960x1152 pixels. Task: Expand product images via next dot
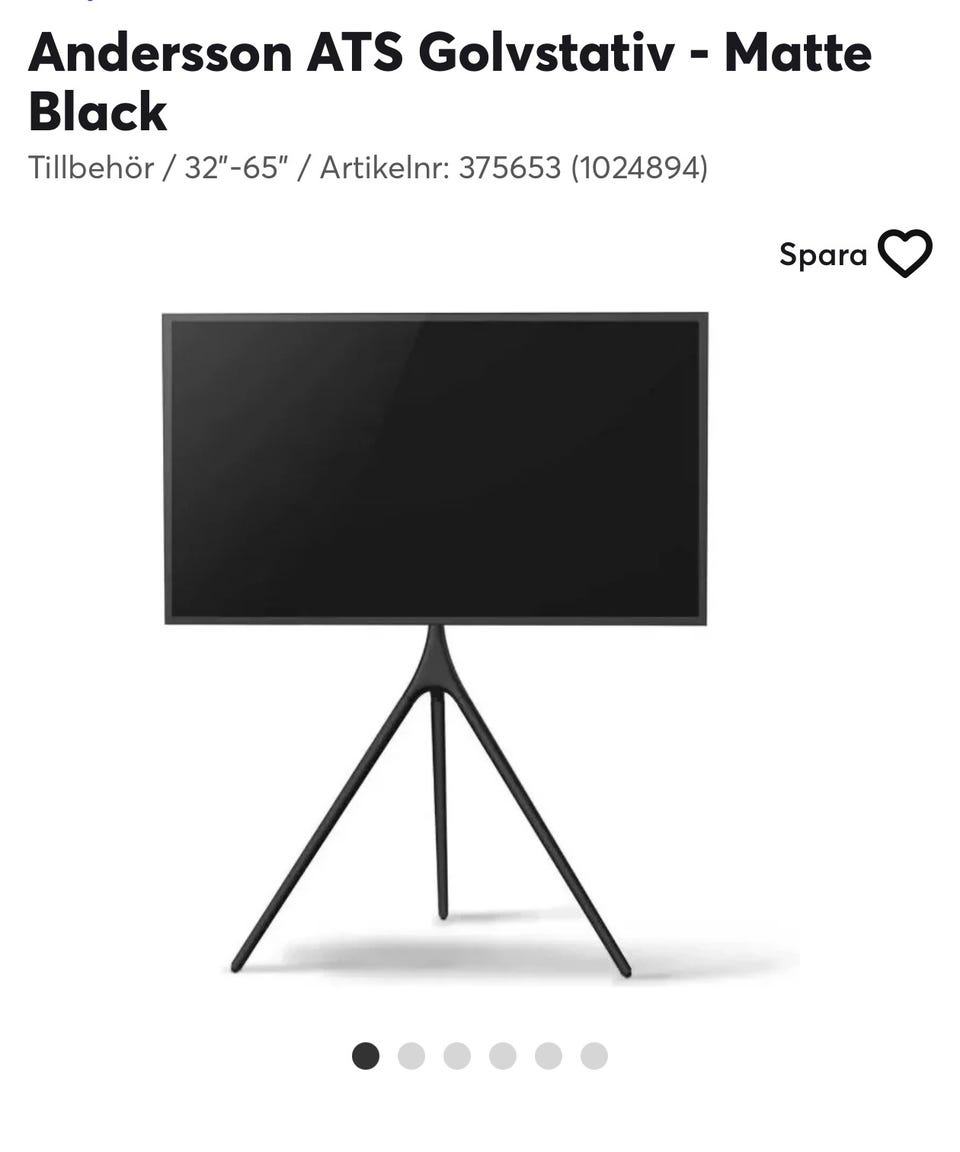point(412,1054)
